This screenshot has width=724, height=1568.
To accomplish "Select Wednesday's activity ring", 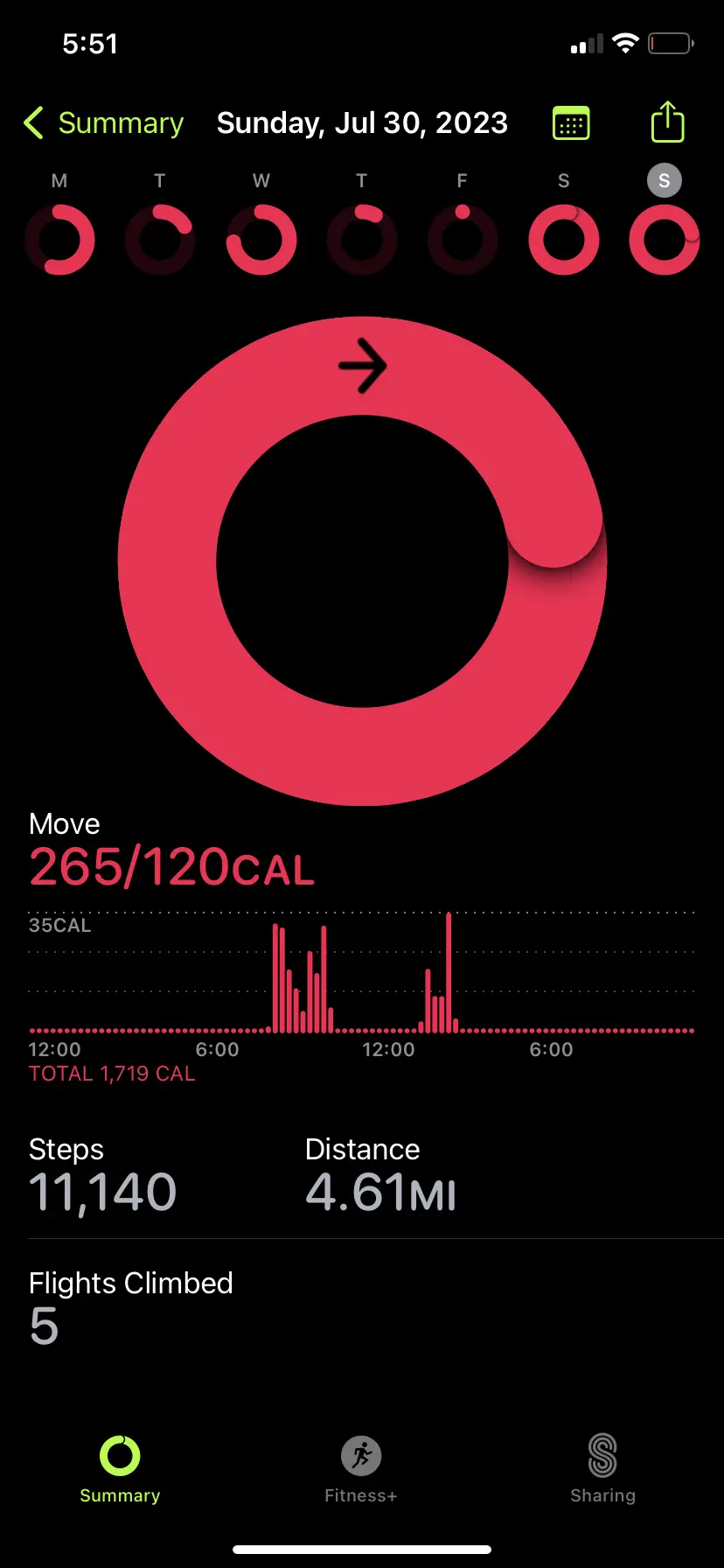I will [261, 239].
